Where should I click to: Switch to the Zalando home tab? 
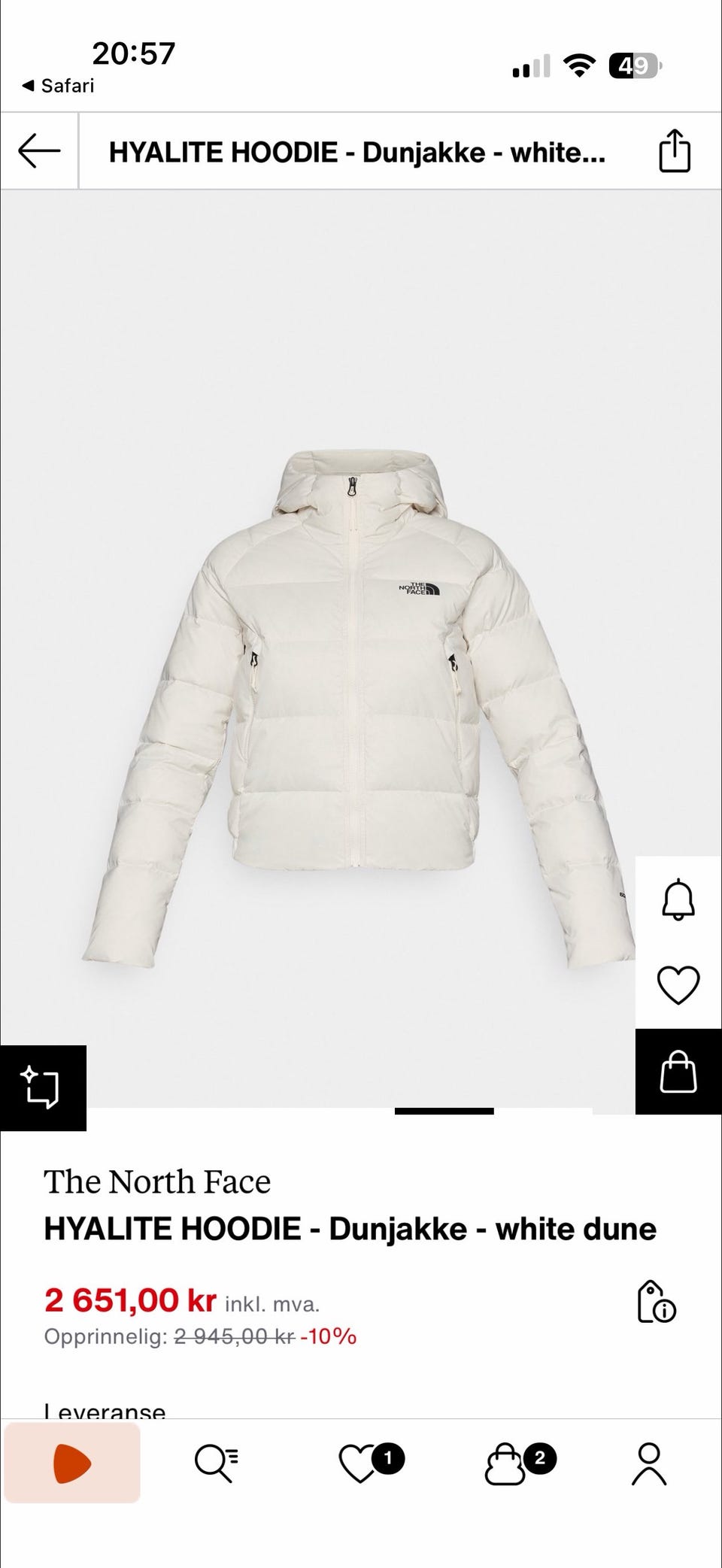[x=72, y=1463]
